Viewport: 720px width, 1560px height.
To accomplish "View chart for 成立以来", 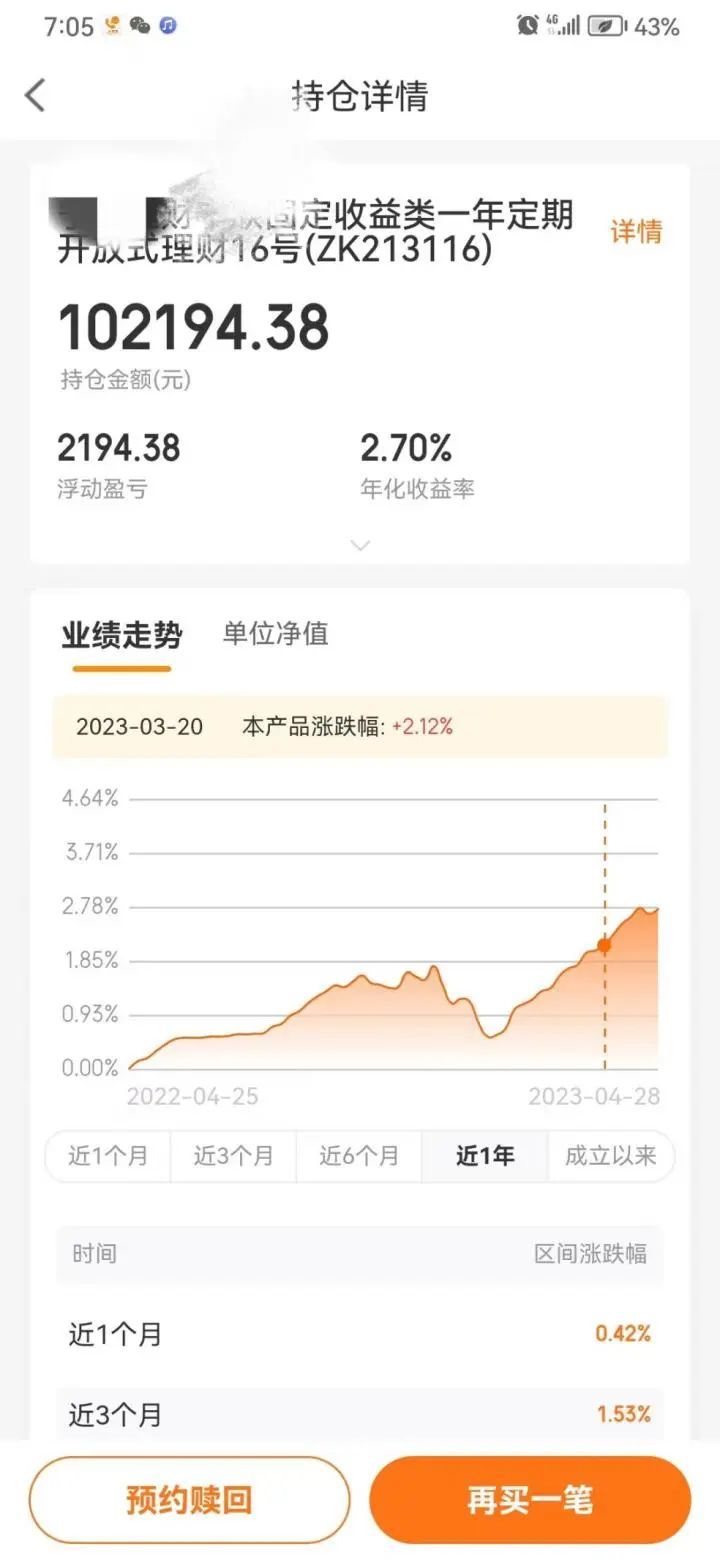I will pos(610,1156).
